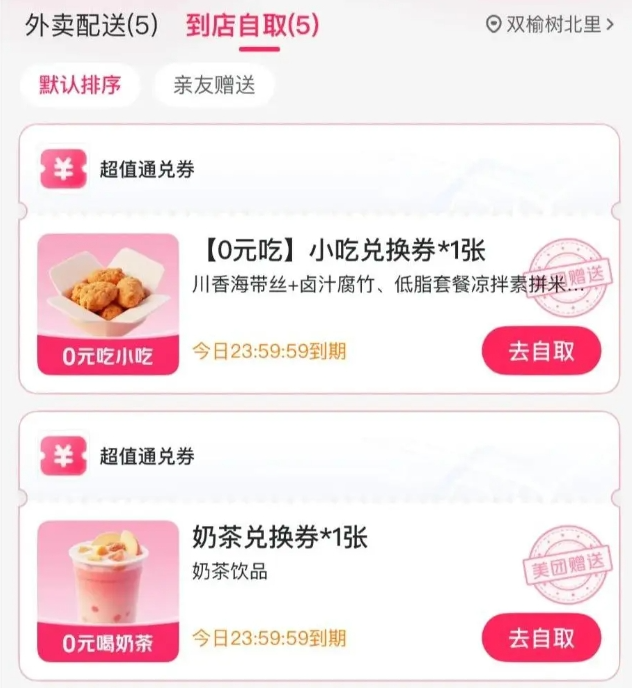Select the 到店自取 tab
The width and height of the screenshot is (632, 688).
click(252, 26)
